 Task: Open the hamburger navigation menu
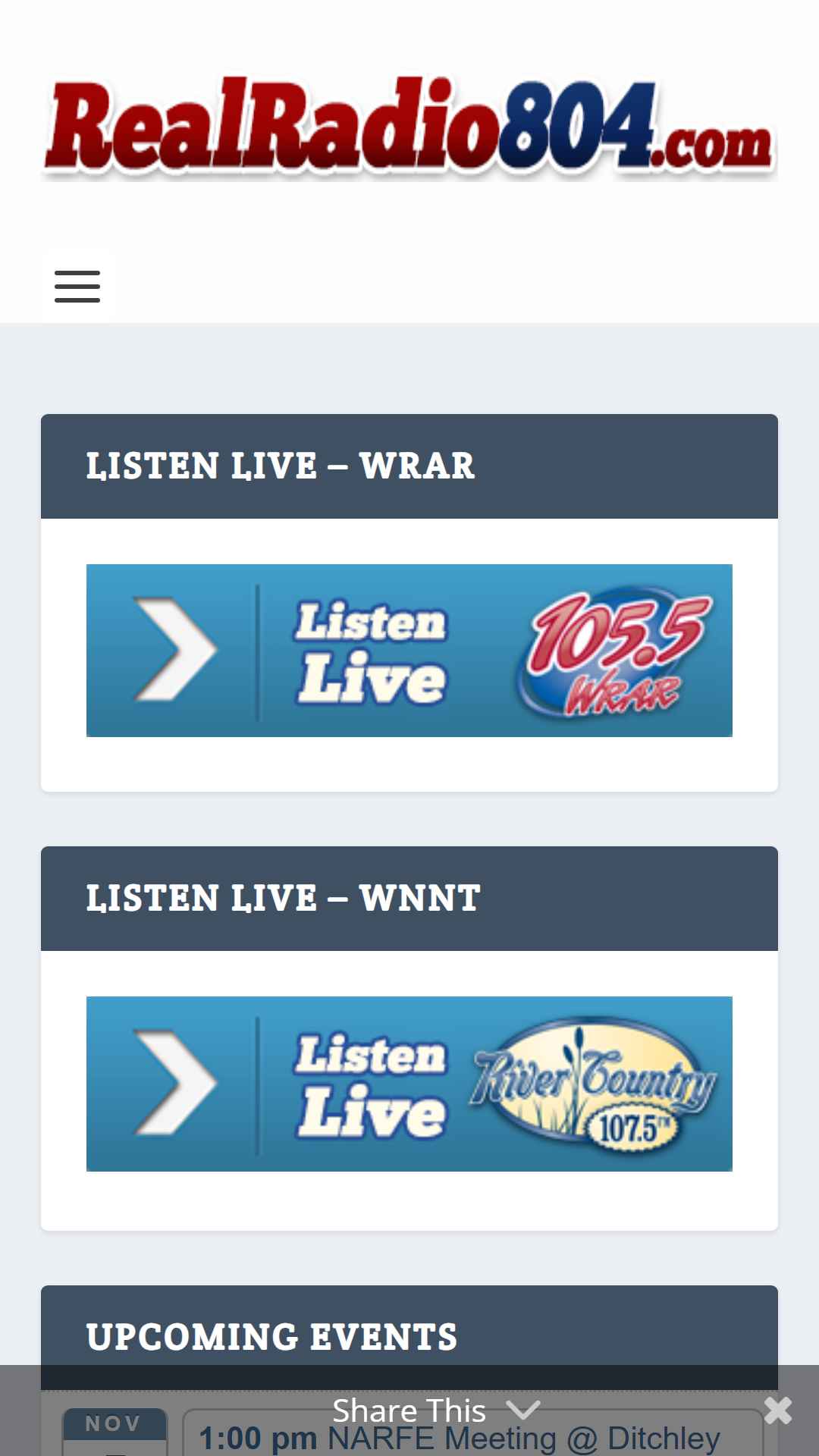77,287
